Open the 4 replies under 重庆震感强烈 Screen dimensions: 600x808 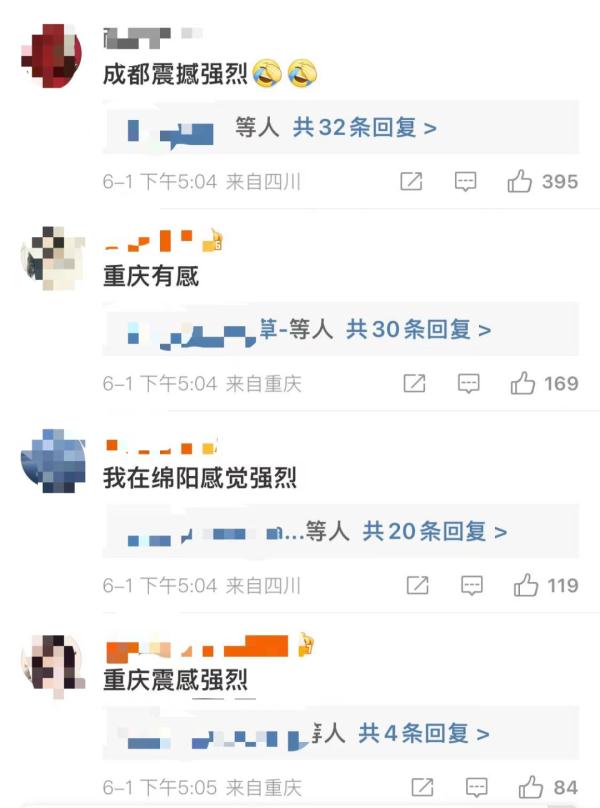[424, 734]
